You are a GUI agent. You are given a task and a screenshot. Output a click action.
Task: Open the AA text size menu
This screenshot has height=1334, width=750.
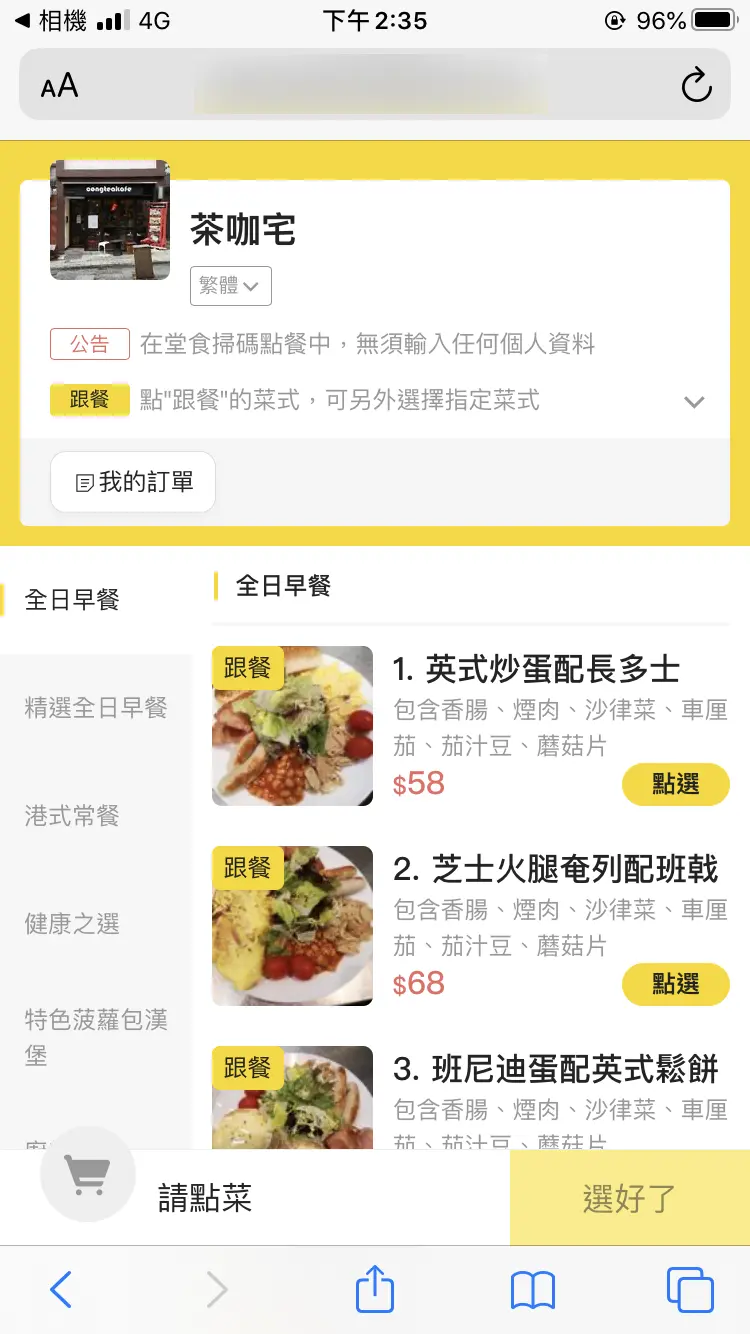pyautogui.click(x=59, y=86)
